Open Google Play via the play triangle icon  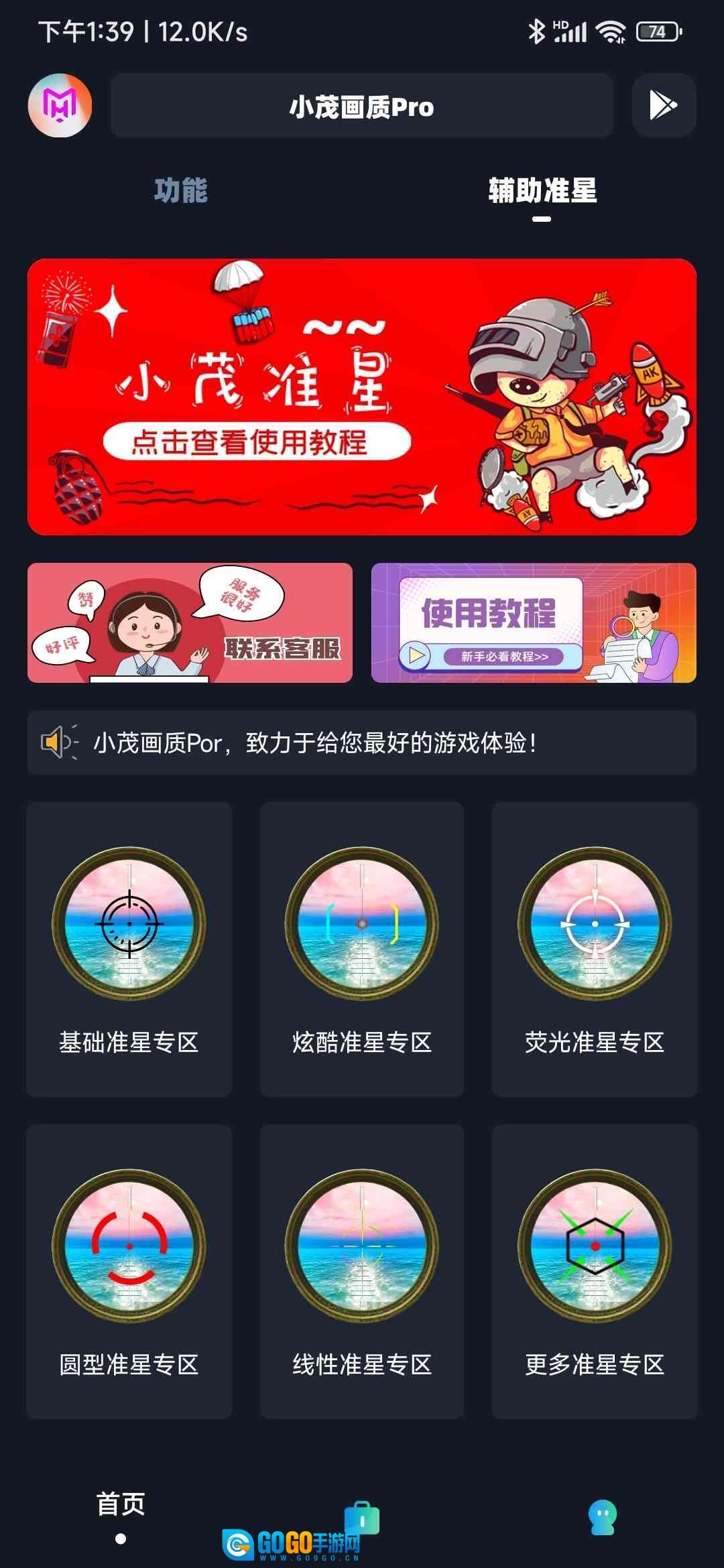point(664,104)
